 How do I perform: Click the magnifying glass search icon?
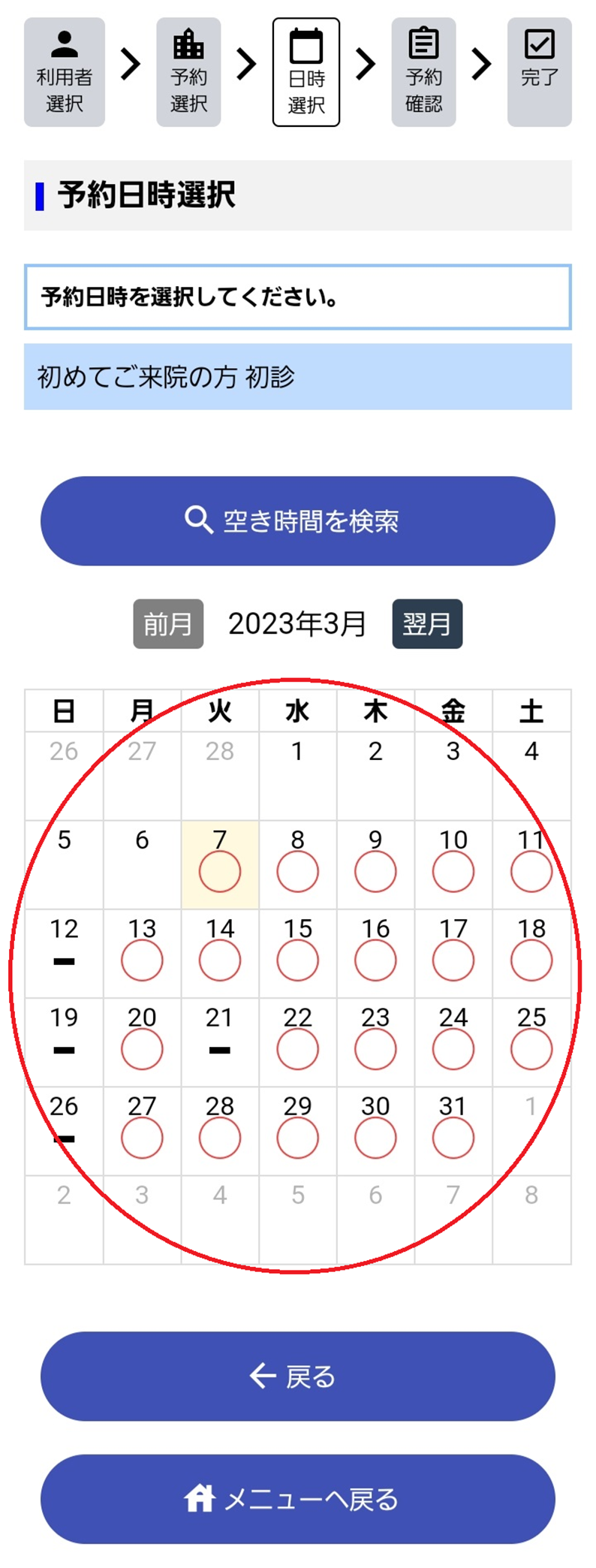pos(196,520)
